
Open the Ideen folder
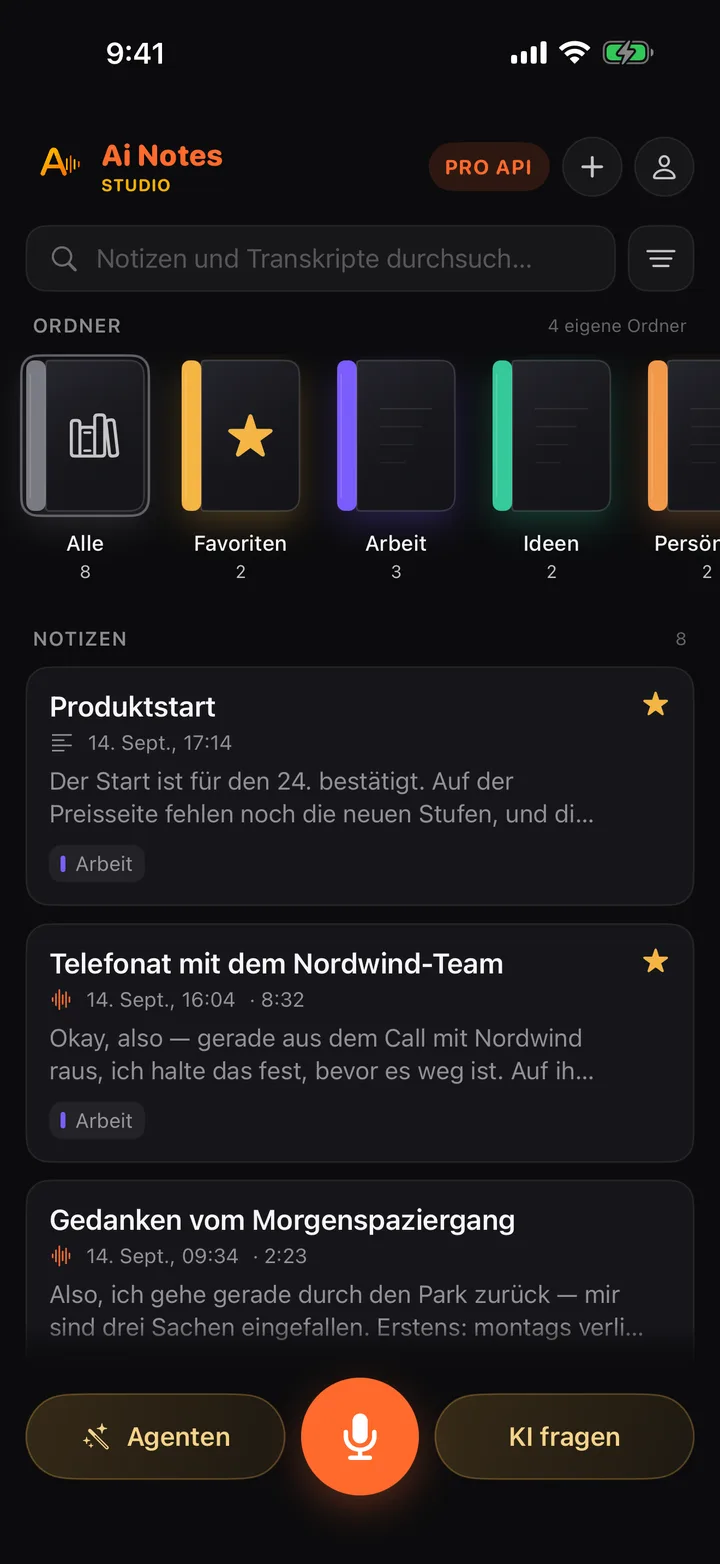coord(551,467)
